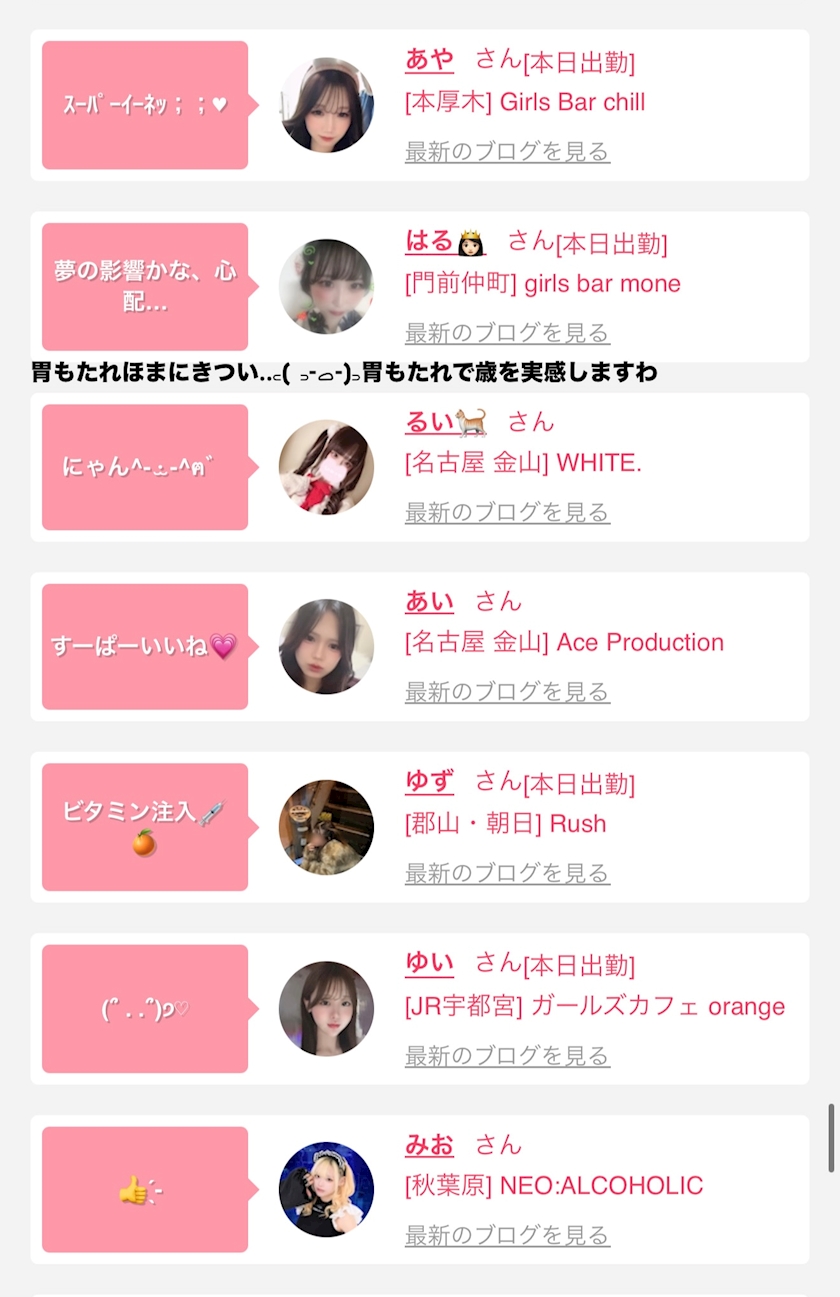This screenshot has width=840, height=1297.
Task: Tap るい's round profile photo
Action: tap(326, 467)
